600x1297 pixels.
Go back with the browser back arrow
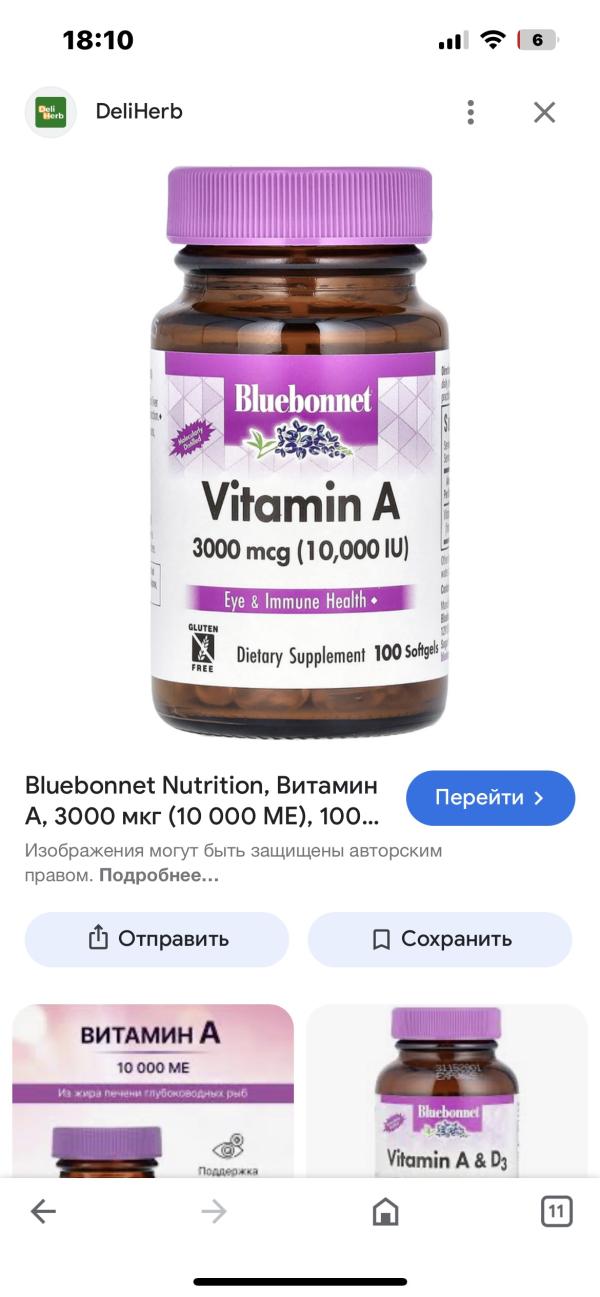click(43, 1212)
